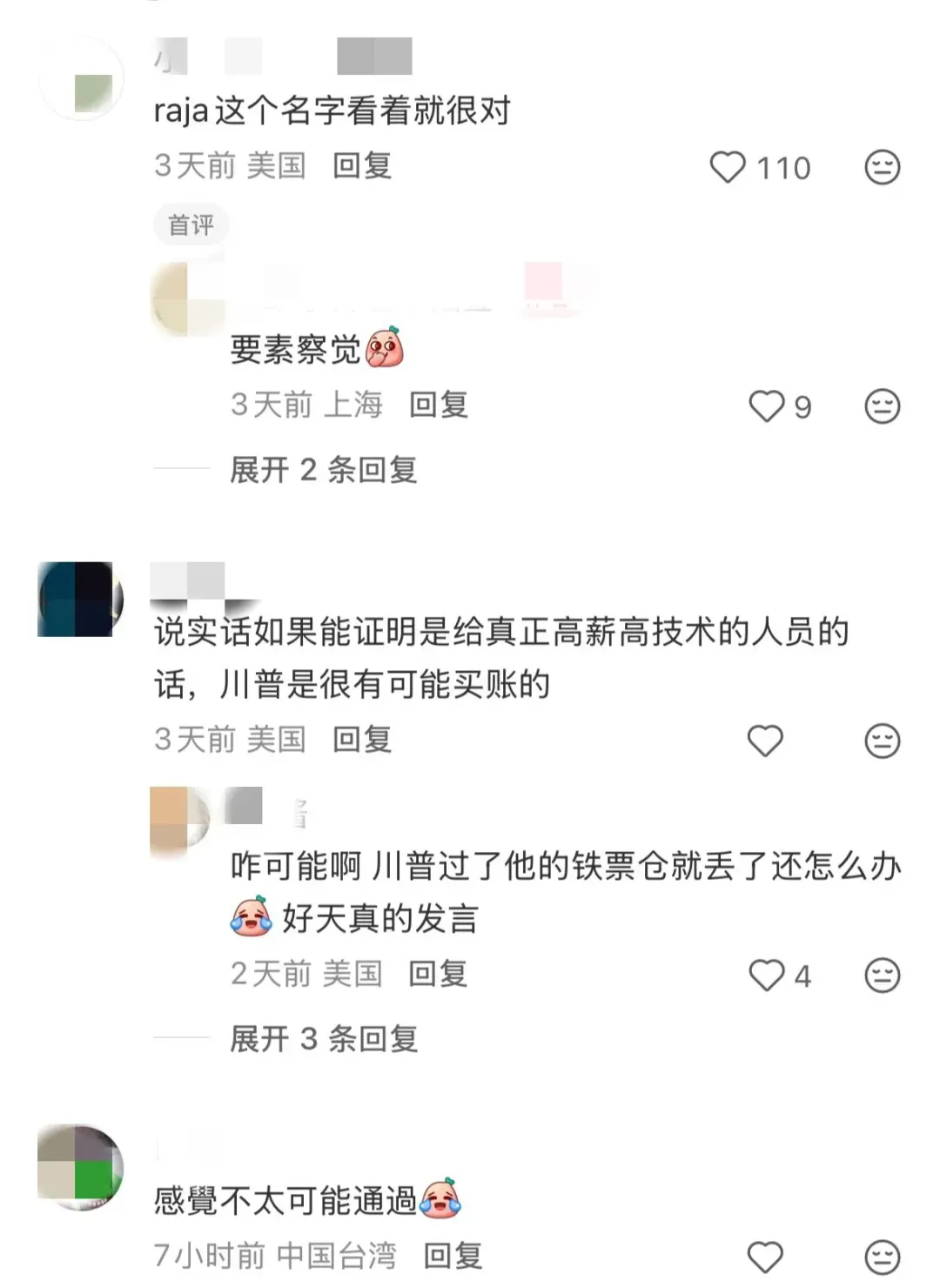Screen dimensions: 940x1288
Task: Like the '咋可能啊 川普过了' reply
Action: click(766, 976)
